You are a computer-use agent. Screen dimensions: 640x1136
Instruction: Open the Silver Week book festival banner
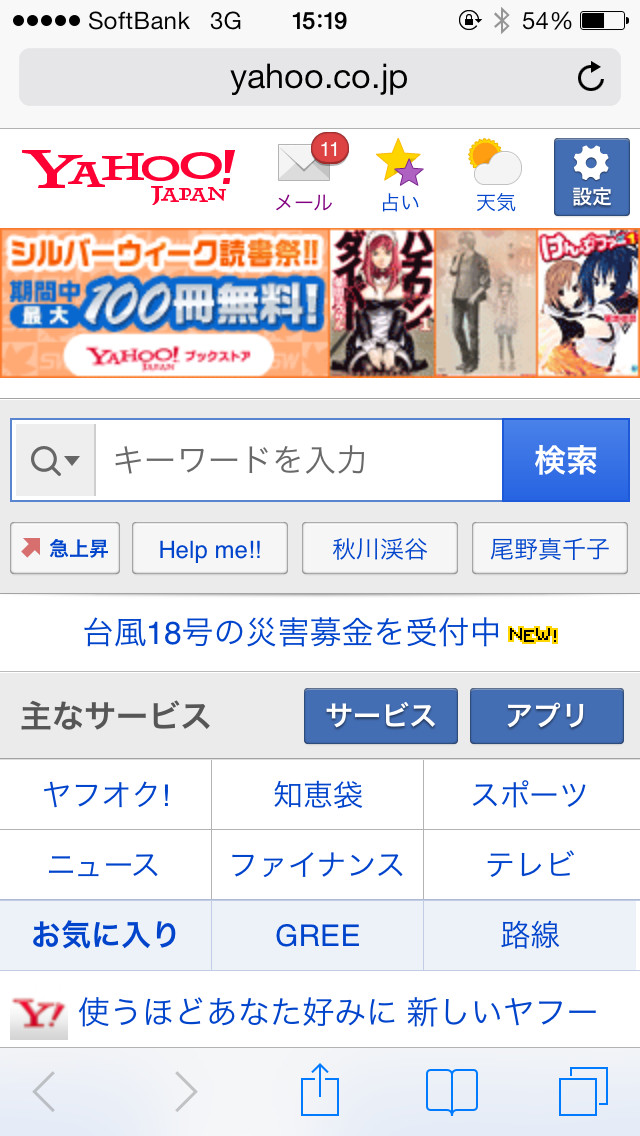pos(319,302)
